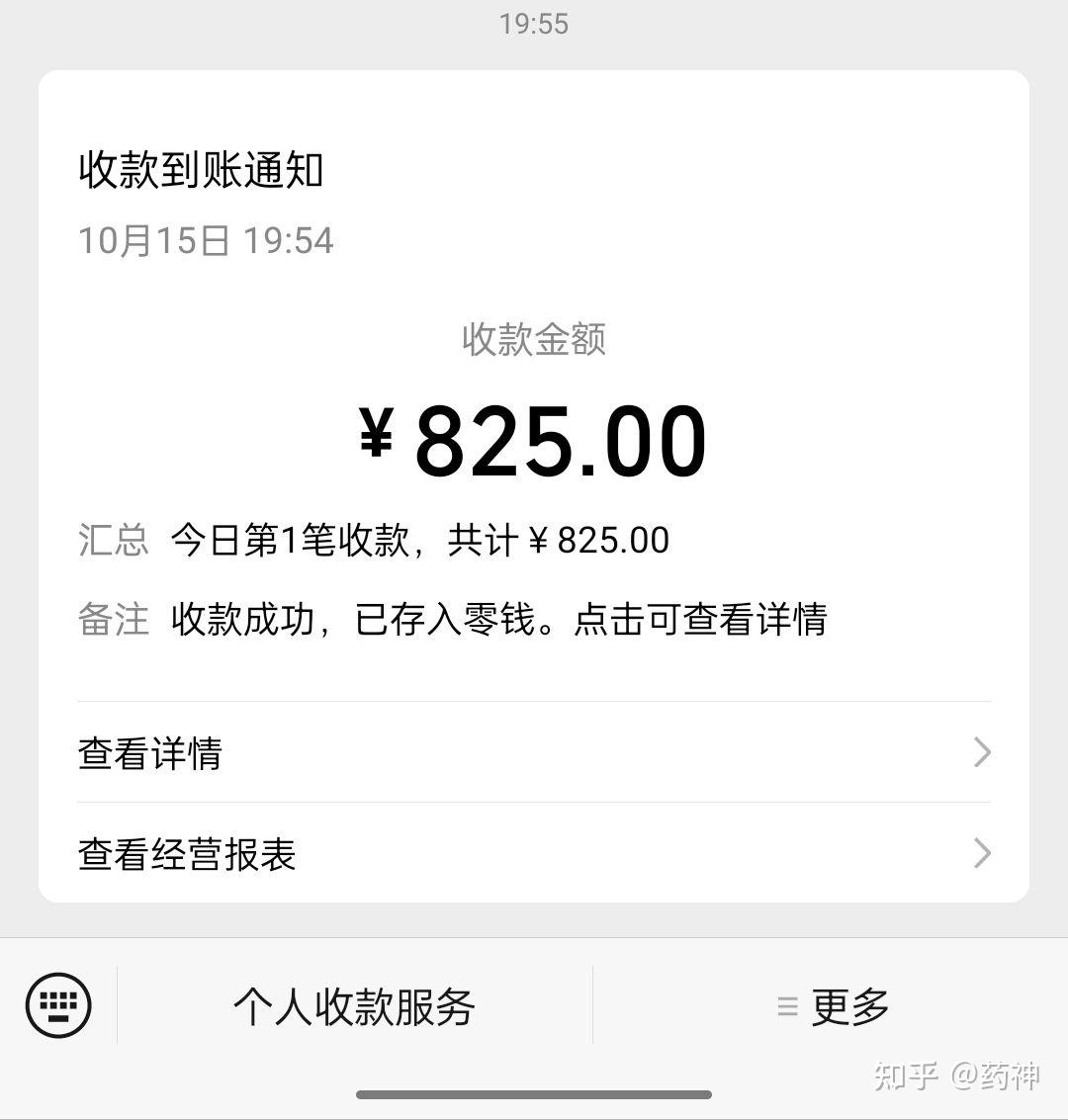Open the 个人收款服务 menu
The image size is (1068, 1120).
pyautogui.click(x=354, y=1006)
